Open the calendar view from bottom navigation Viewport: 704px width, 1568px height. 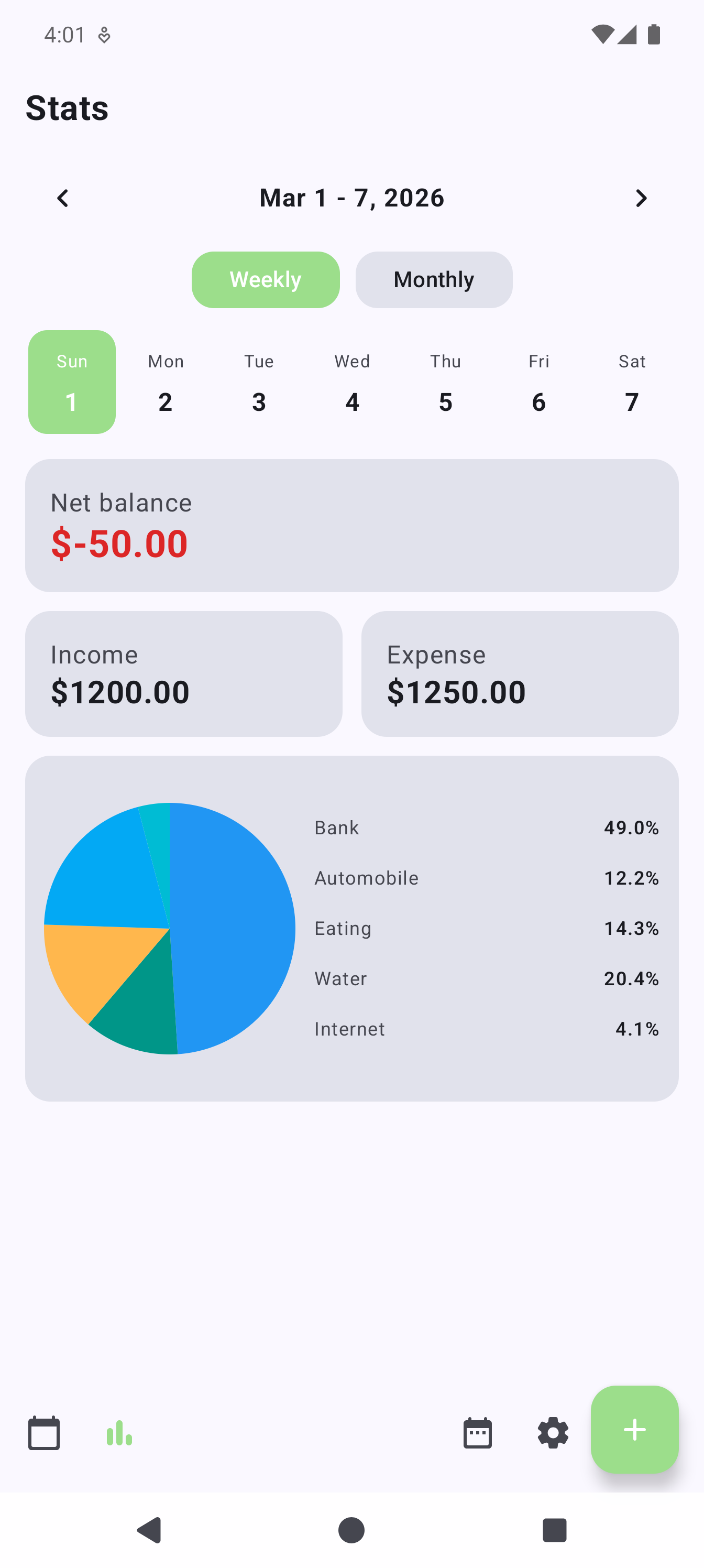pyautogui.click(x=43, y=1433)
